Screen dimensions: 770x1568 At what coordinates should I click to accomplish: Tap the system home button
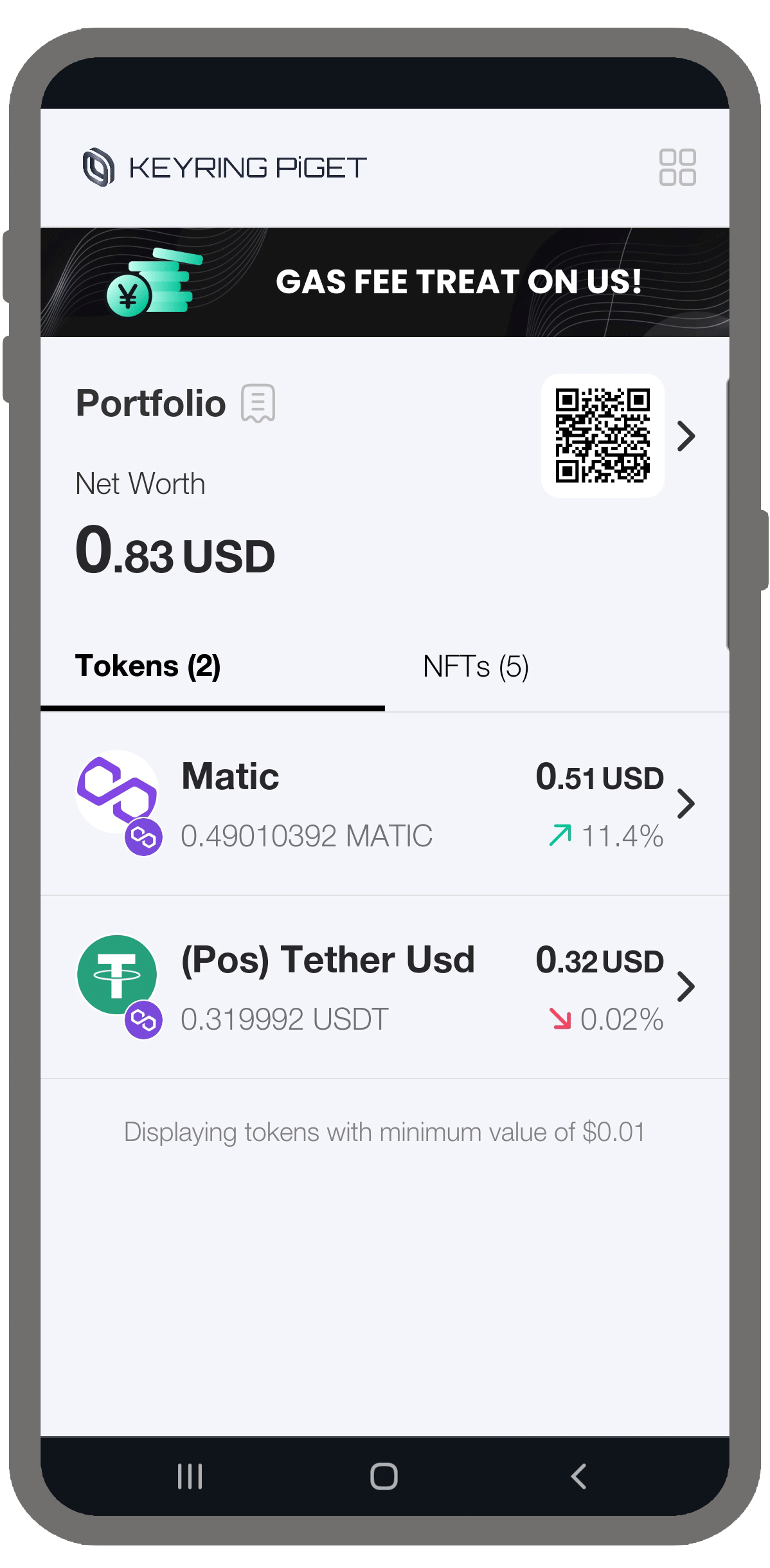(x=384, y=1476)
